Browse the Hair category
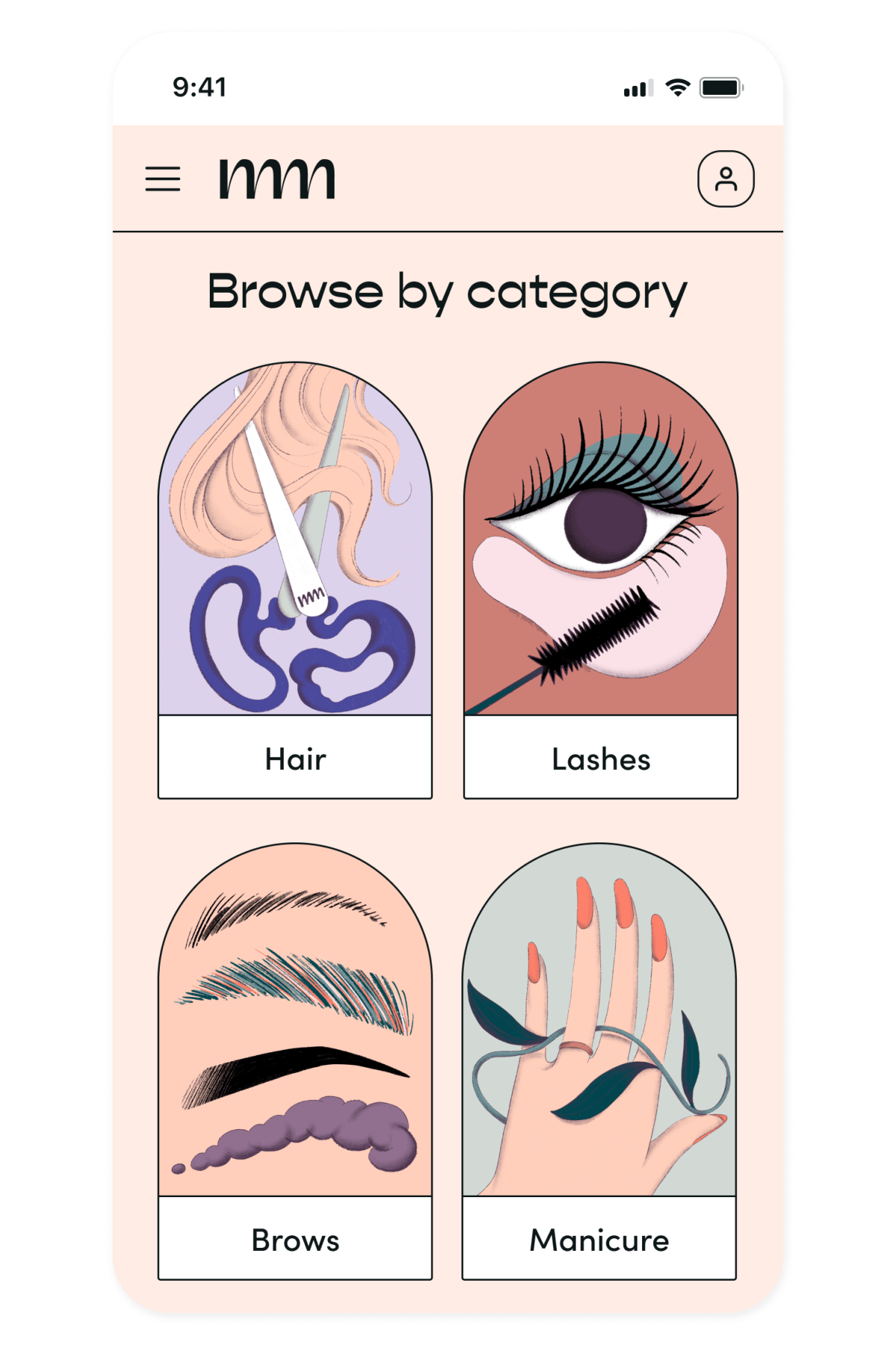896x1345 pixels. click(x=295, y=581)
